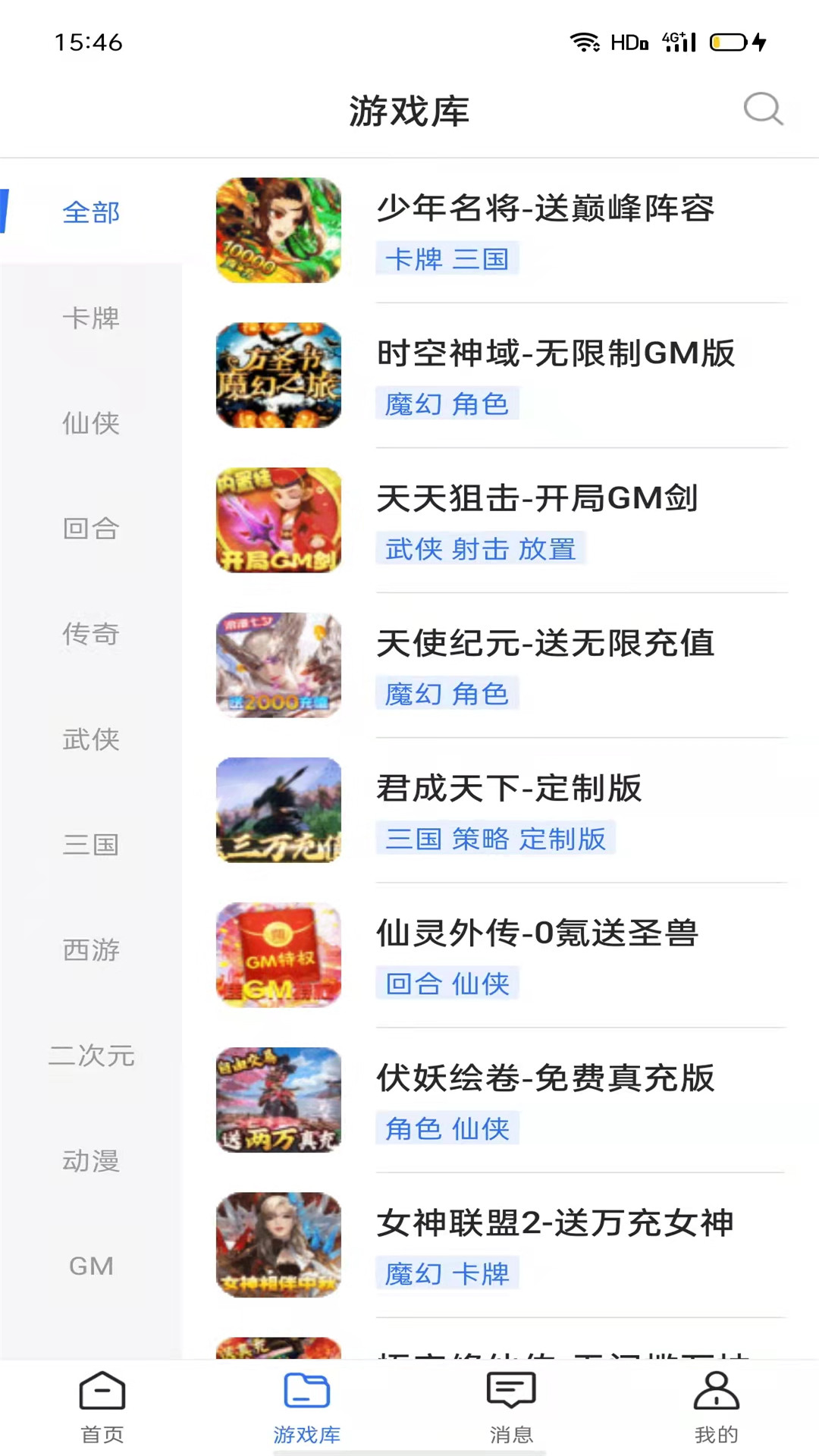Viewport: 819px width, 1456px height.
Task: Switch to the 回合 category
Action: tap(91, 529)
